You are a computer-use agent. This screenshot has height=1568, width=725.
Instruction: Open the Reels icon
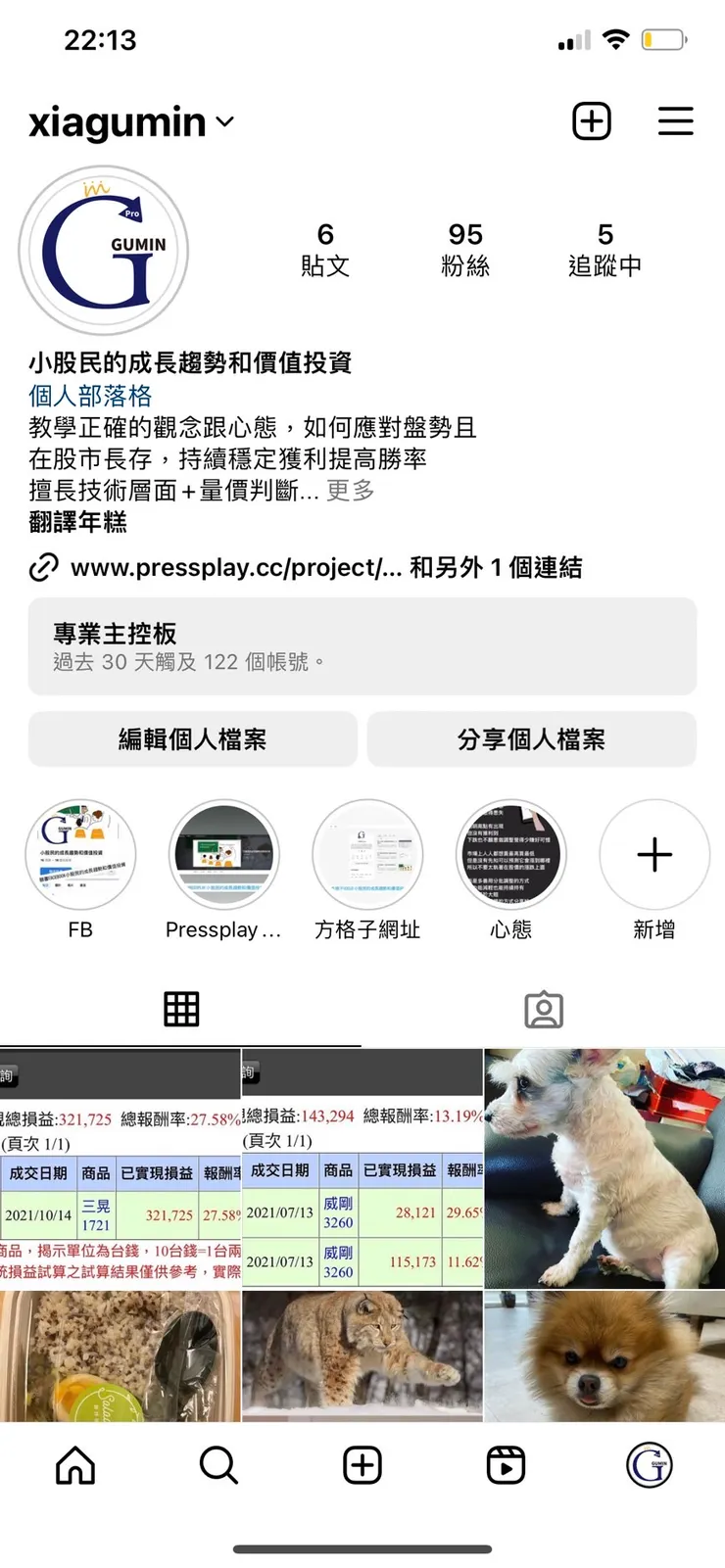click(x=506, y=1465)
